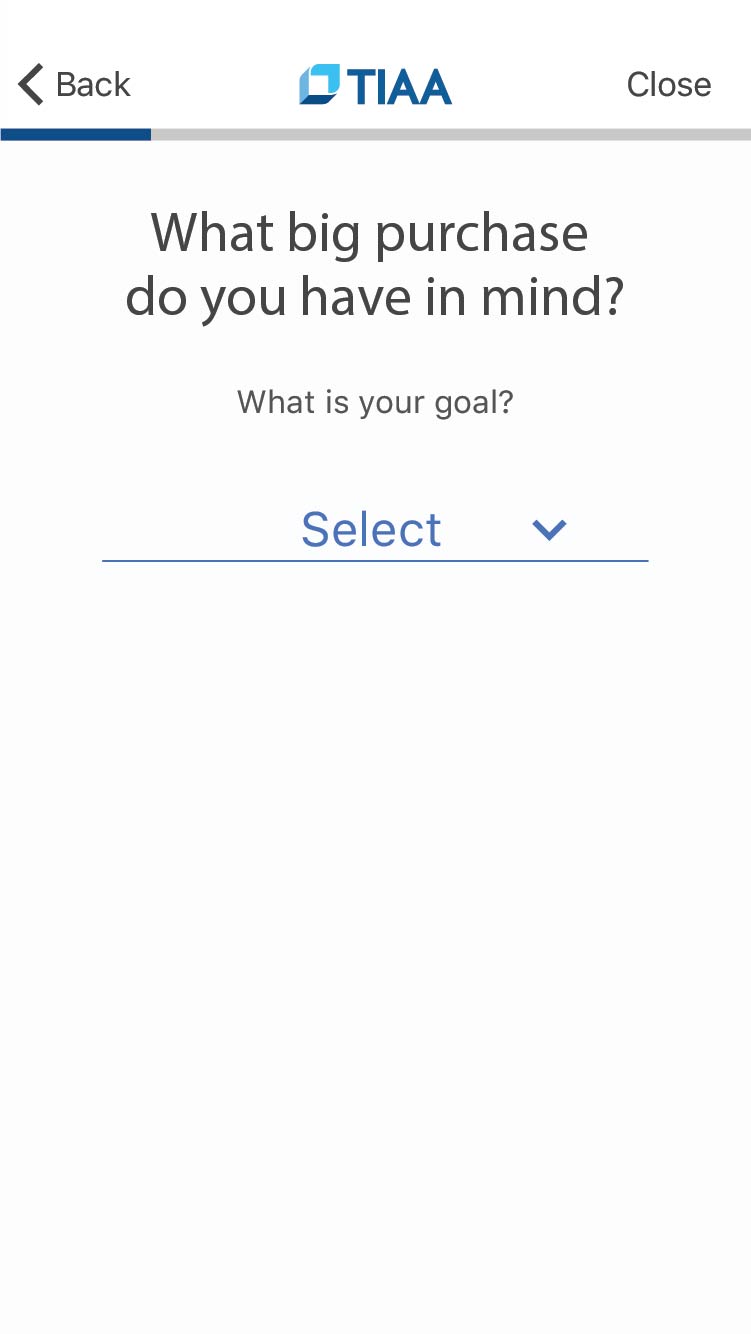The width and height of the screenshot is (751, 1334).
Task: Close the goal setup flow
Action: click(x=668, y=85)
